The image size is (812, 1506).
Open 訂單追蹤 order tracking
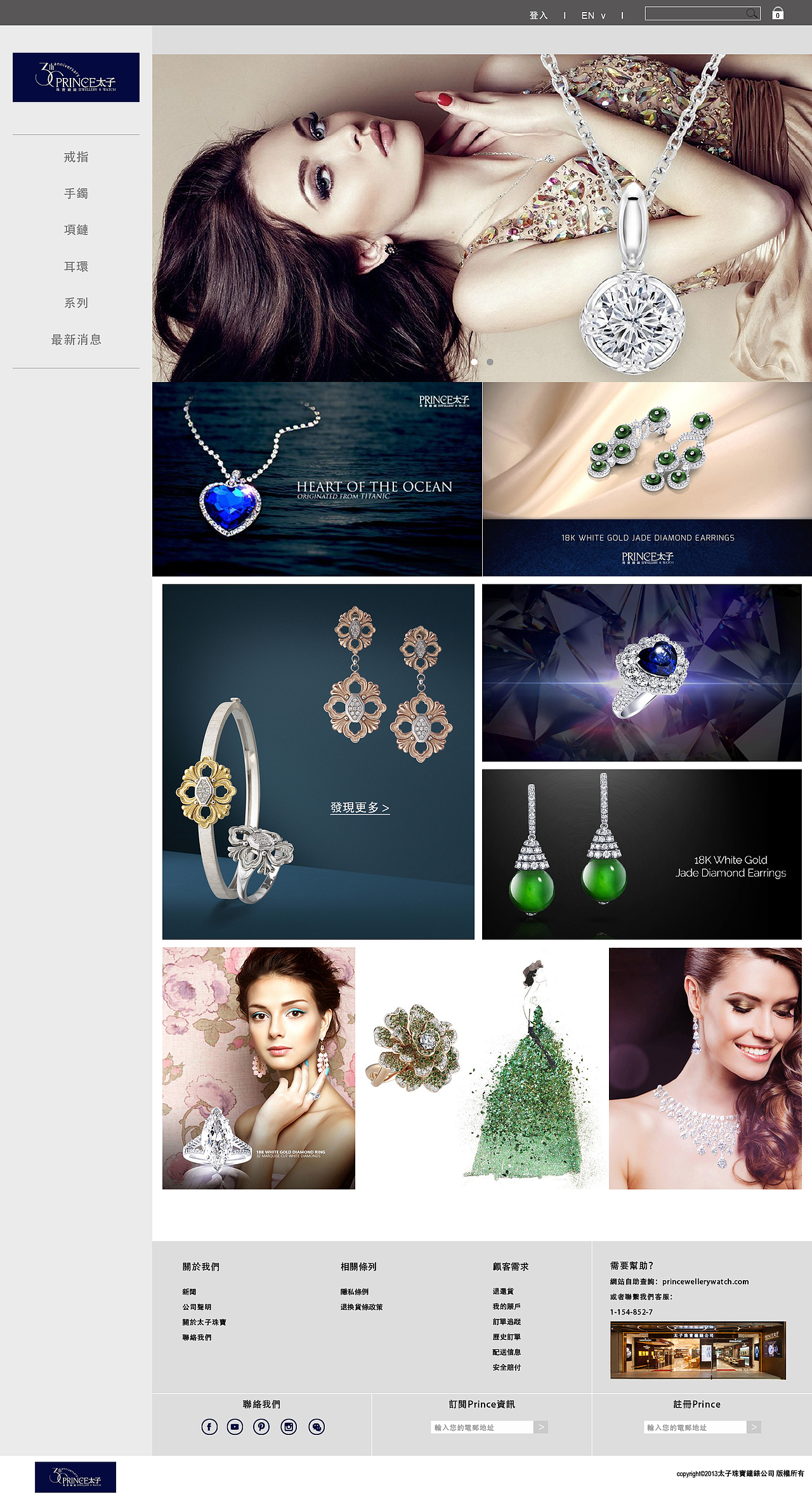(x=506, y=1321)
